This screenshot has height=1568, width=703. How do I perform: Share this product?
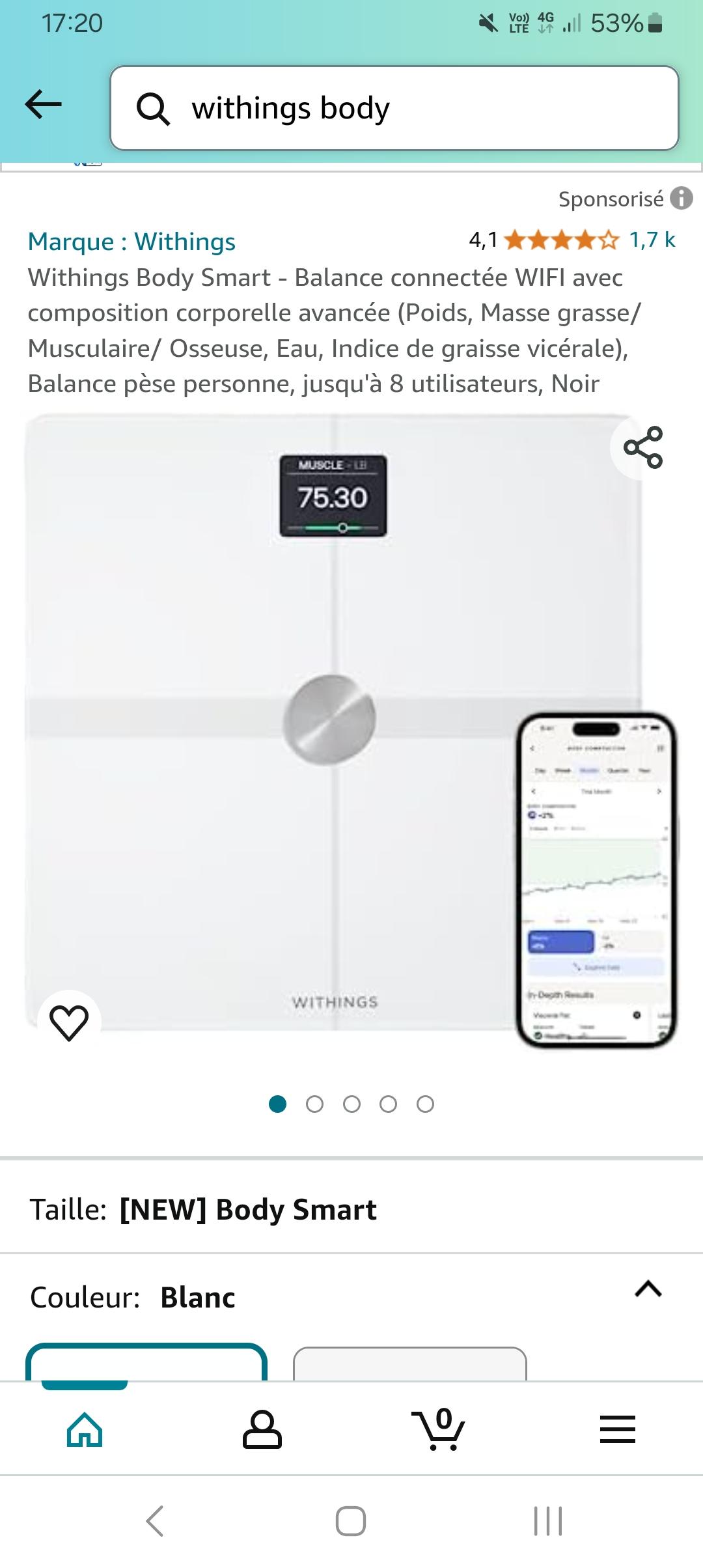click(x=643, y=447)
